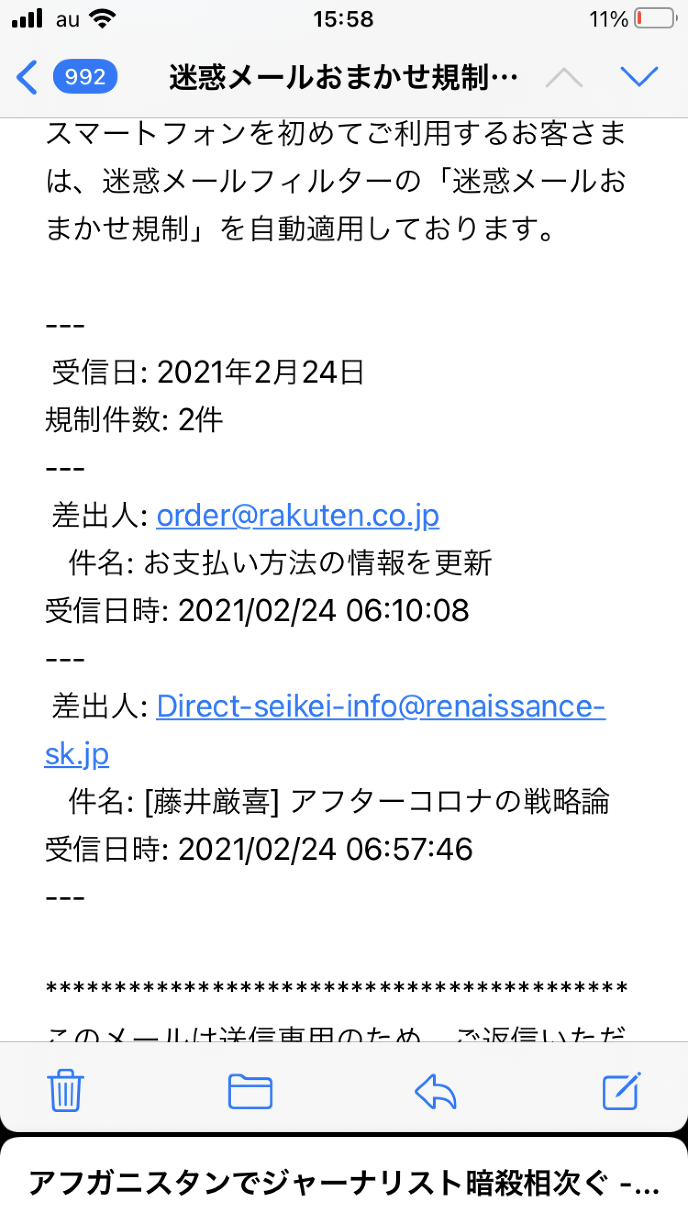Image resolution: width=688 pixels, height=1224 pixels.
Task: Open the Afghanistan journalist news card
Action: [344, 1184]
